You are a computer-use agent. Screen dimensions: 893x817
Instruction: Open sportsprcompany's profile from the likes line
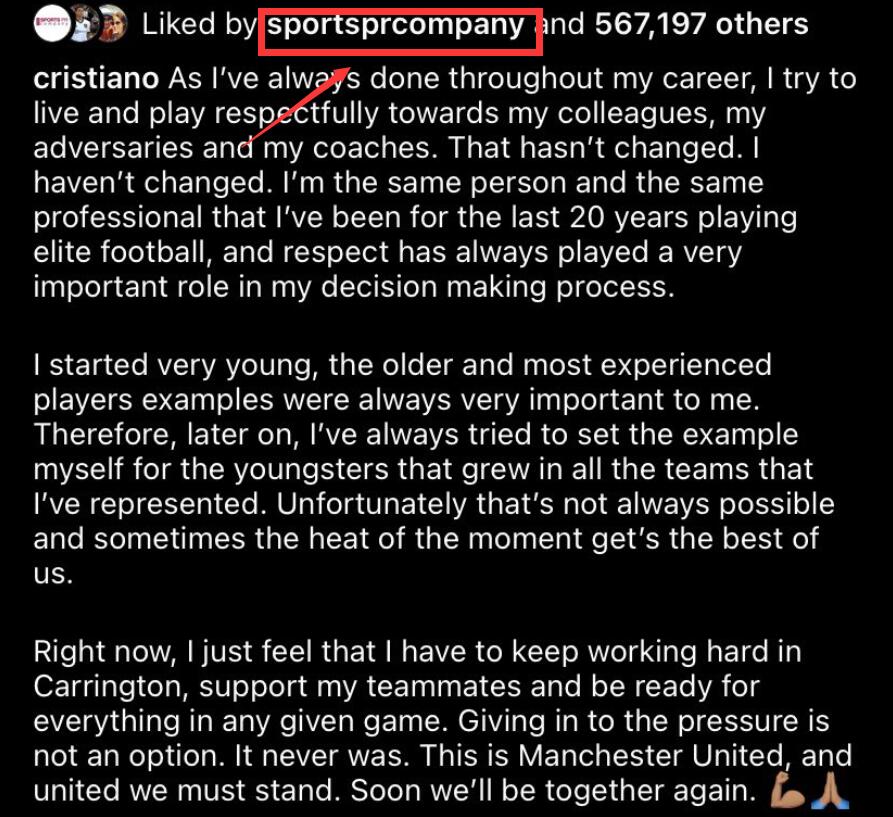tap(398, 24)
